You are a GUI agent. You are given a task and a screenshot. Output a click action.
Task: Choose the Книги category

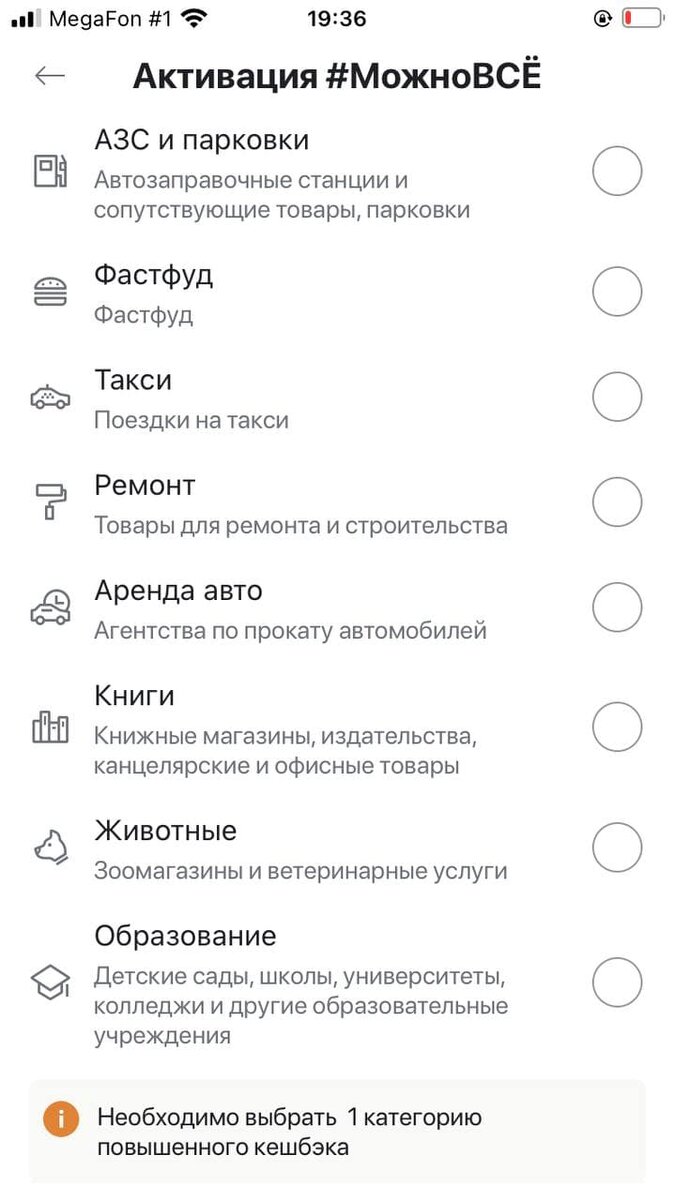pos(616,727)
